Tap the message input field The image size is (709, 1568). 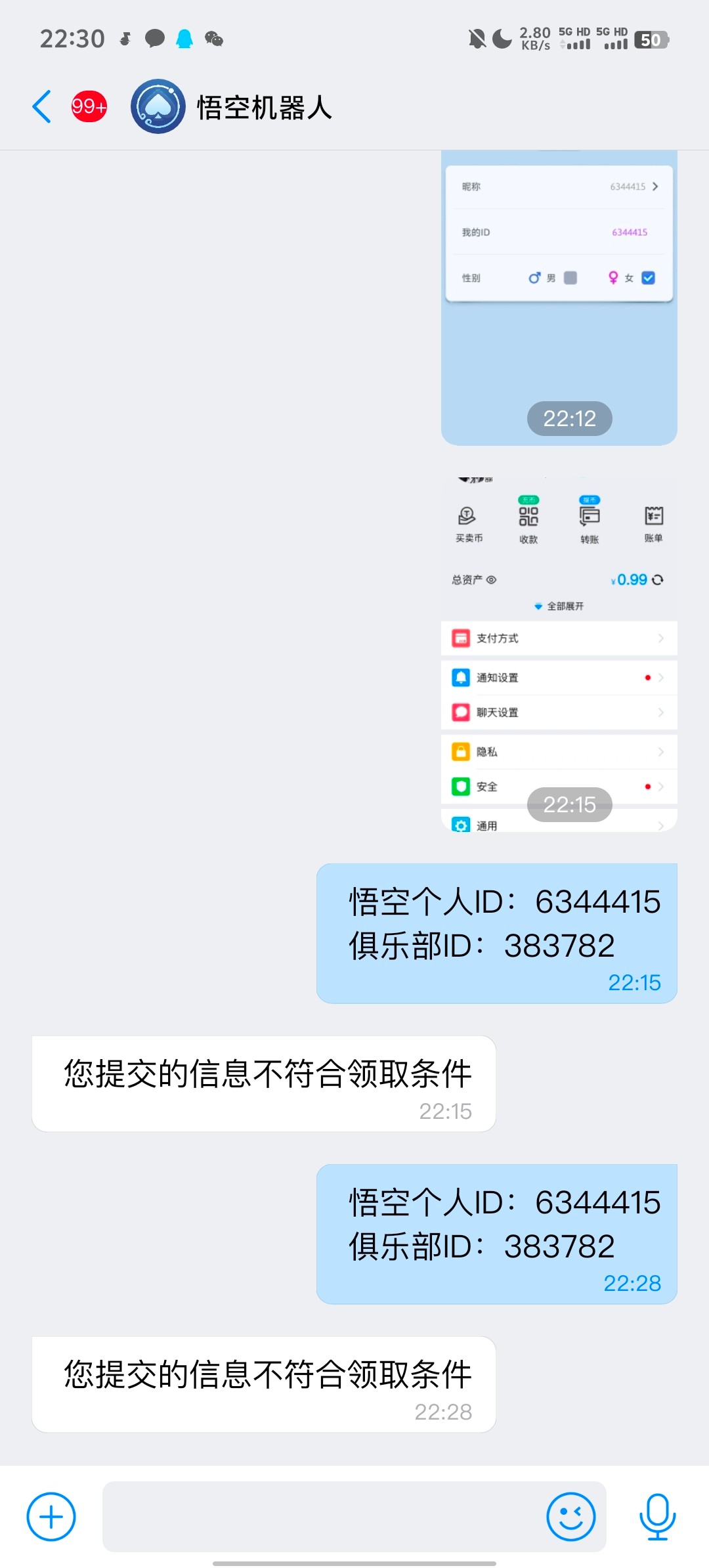coord(322,1516)
